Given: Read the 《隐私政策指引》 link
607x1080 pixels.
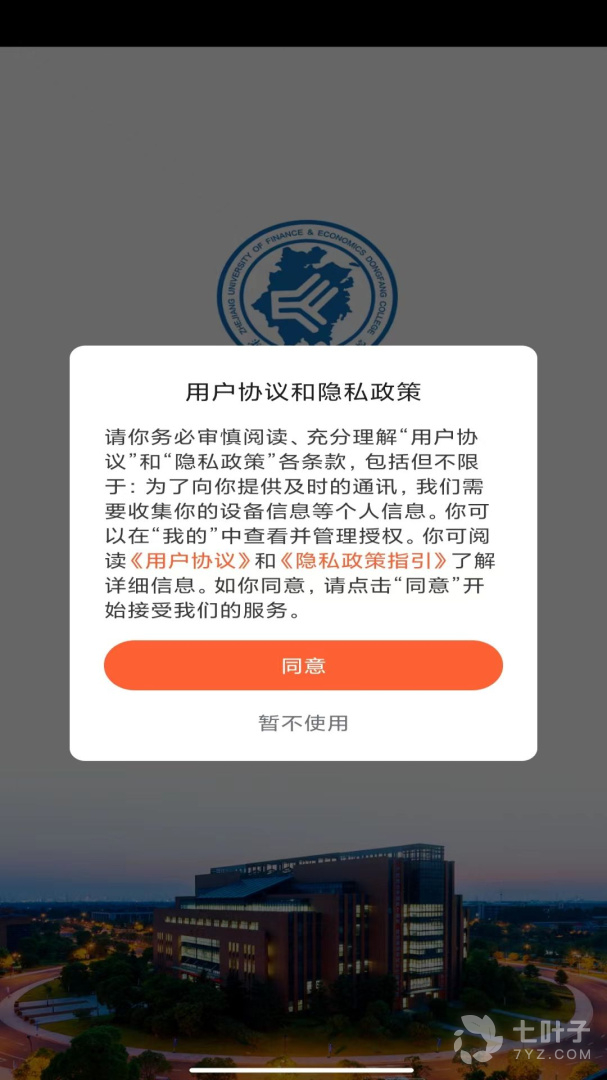Looking at the screenshot, I should point(362,560).
